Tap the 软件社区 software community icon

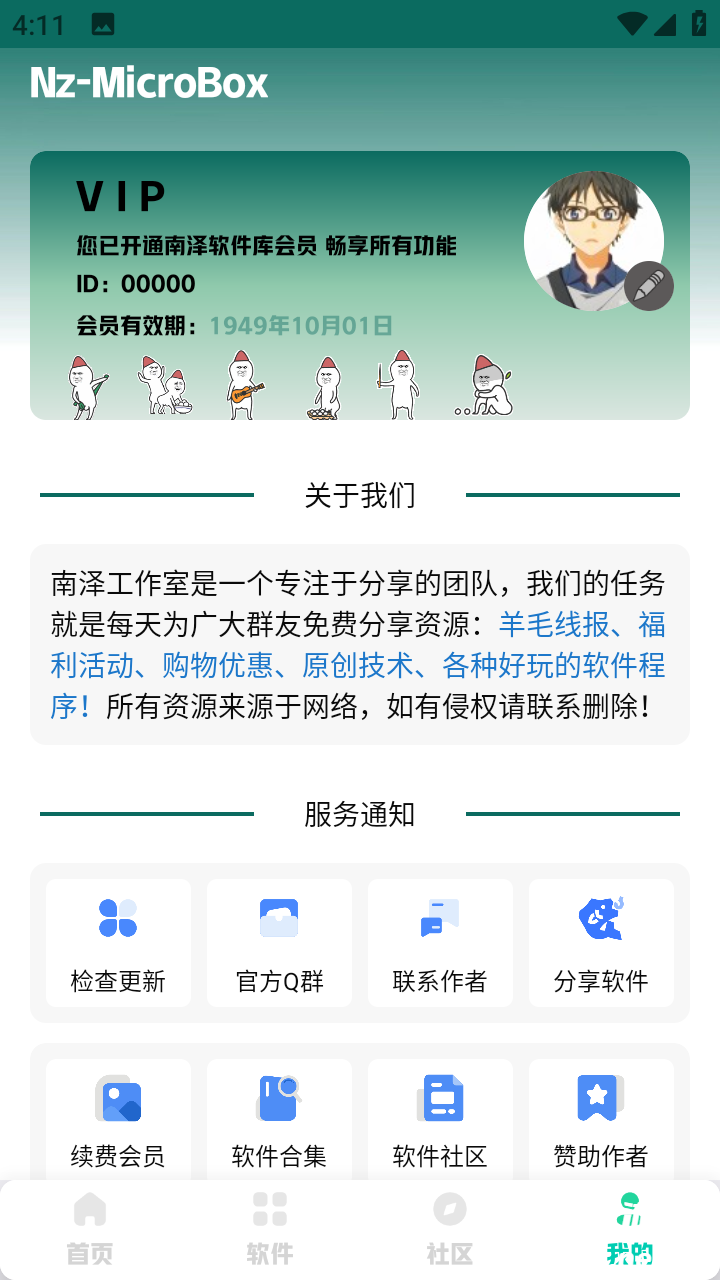440,1096
